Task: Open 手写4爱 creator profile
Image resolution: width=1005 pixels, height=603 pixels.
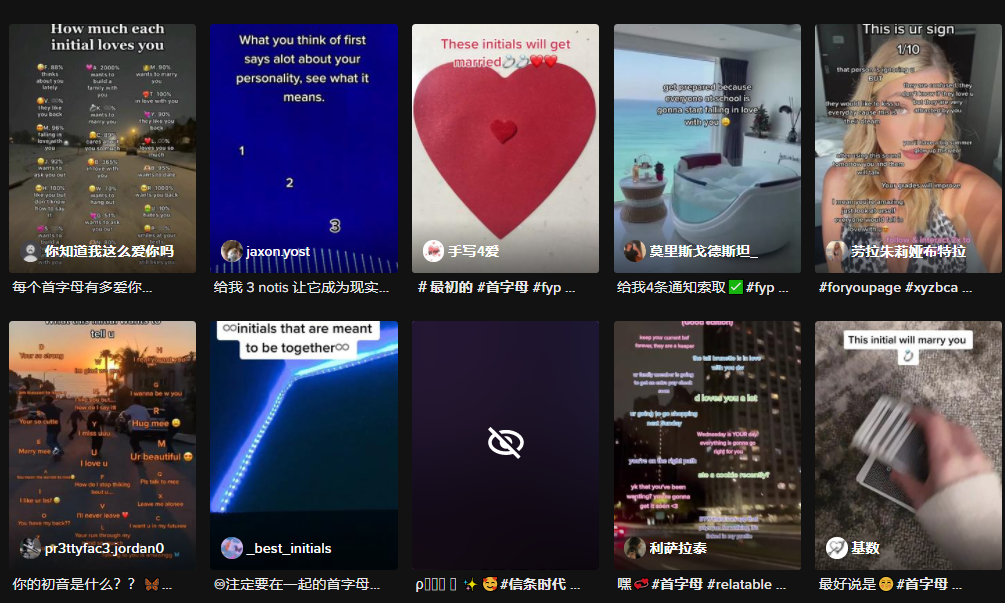Action: pos(472,251)
